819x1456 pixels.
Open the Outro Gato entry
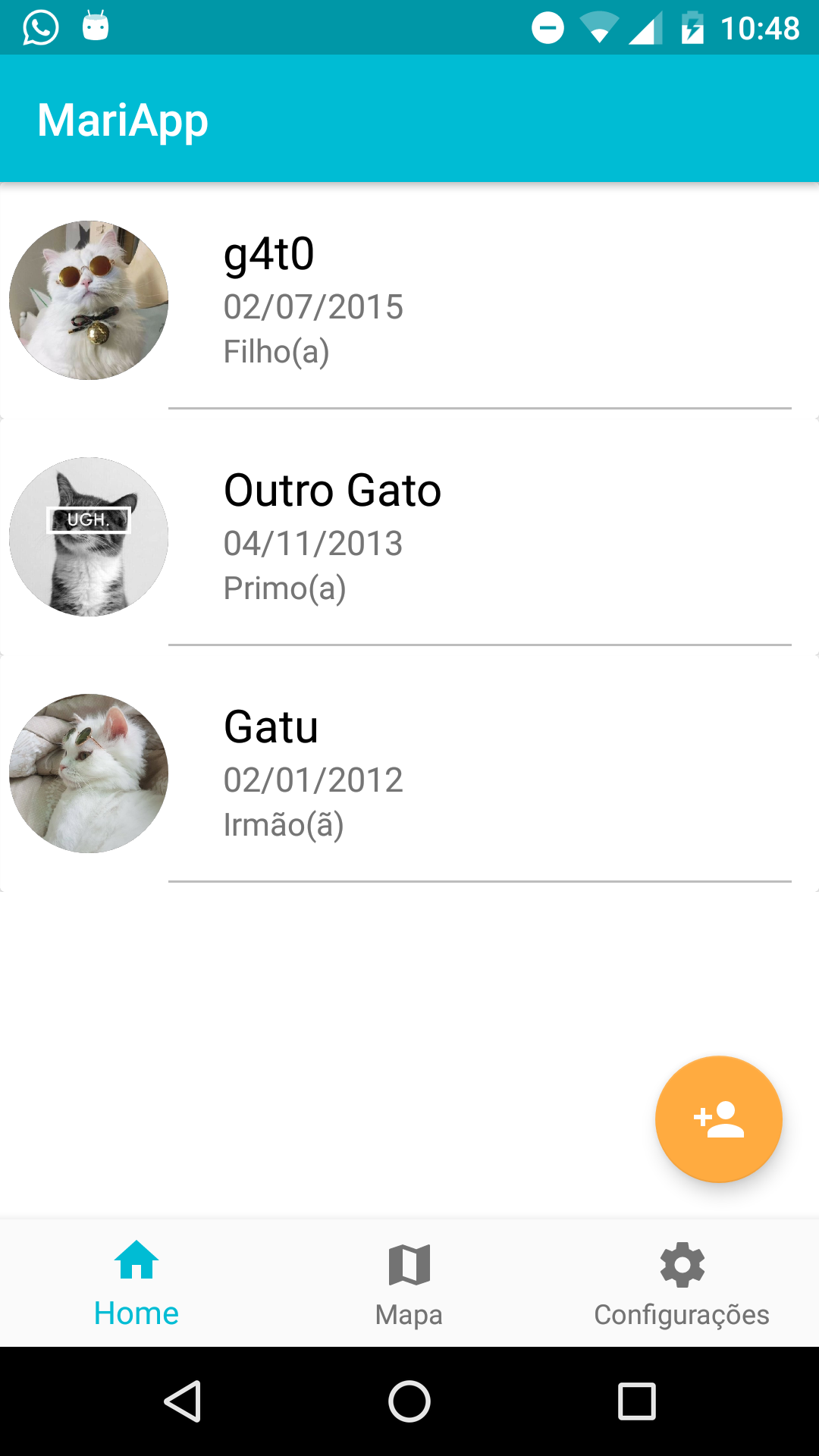tap(409, 537)
